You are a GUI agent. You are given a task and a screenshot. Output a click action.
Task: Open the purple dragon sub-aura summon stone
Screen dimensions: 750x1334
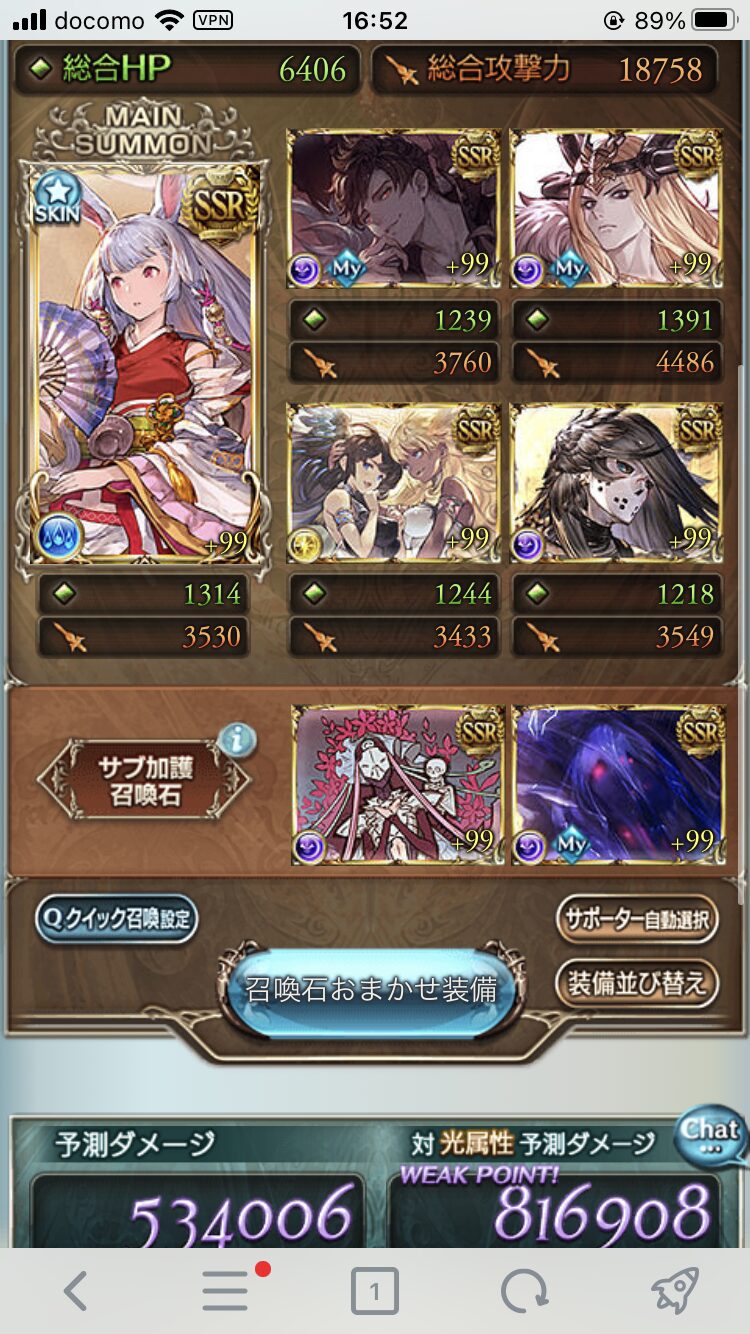pyautogui.click(x=617, y=785)
